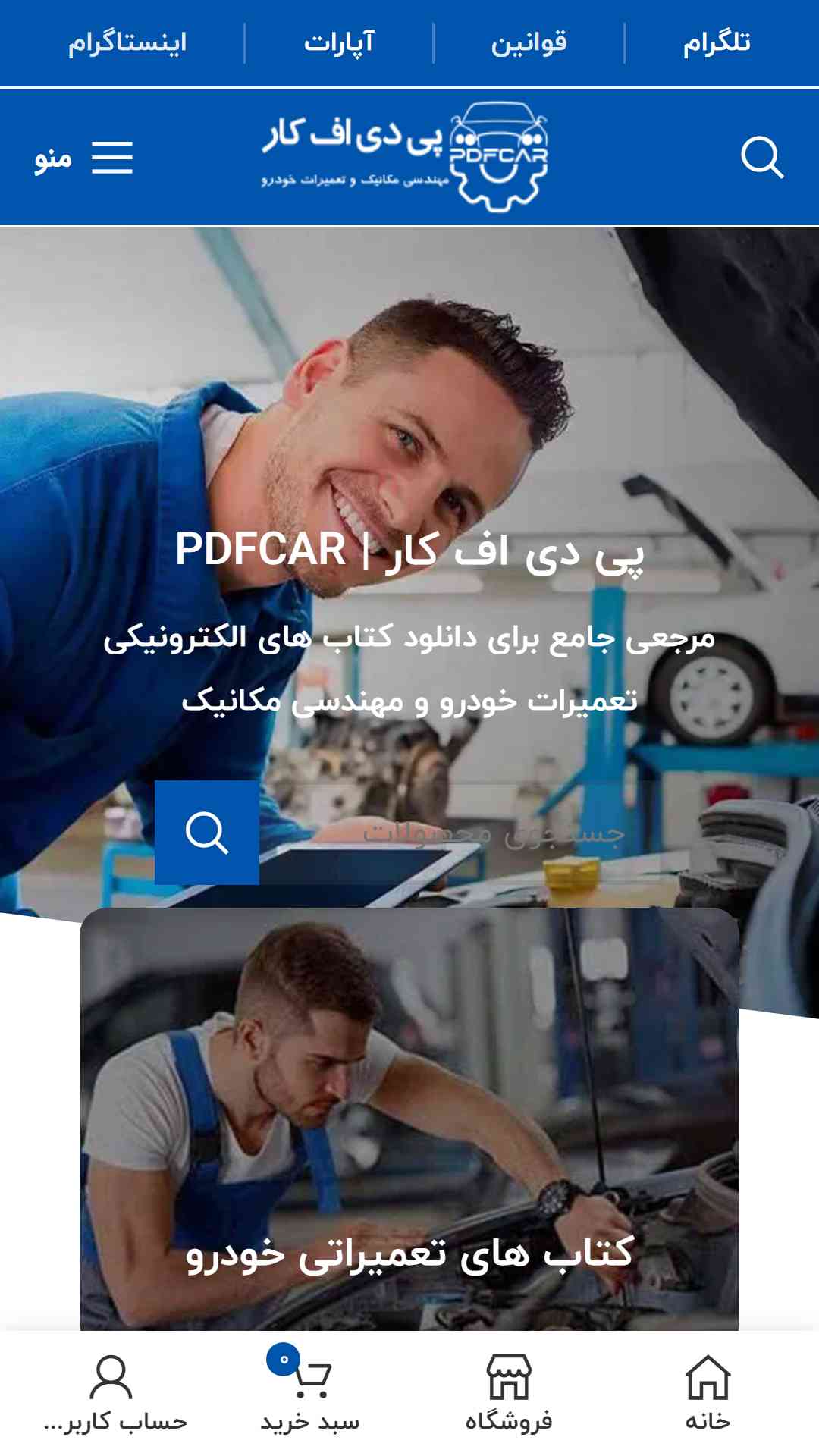Open the Telegram link (تلگرام)
This screenshot has width=819, height=1456.
[717, 42]
